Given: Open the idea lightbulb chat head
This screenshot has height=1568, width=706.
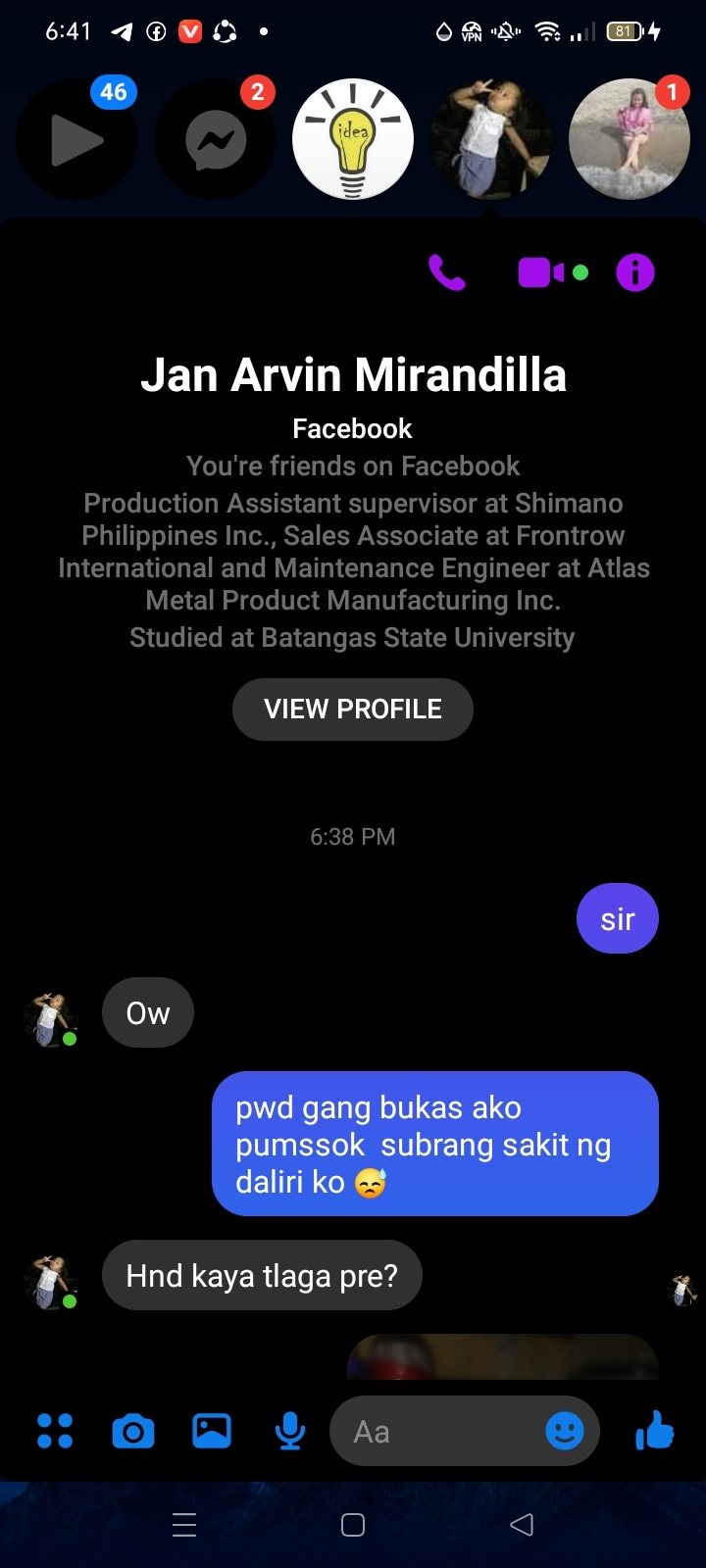Looking at the screenshot, I should 353,139.
